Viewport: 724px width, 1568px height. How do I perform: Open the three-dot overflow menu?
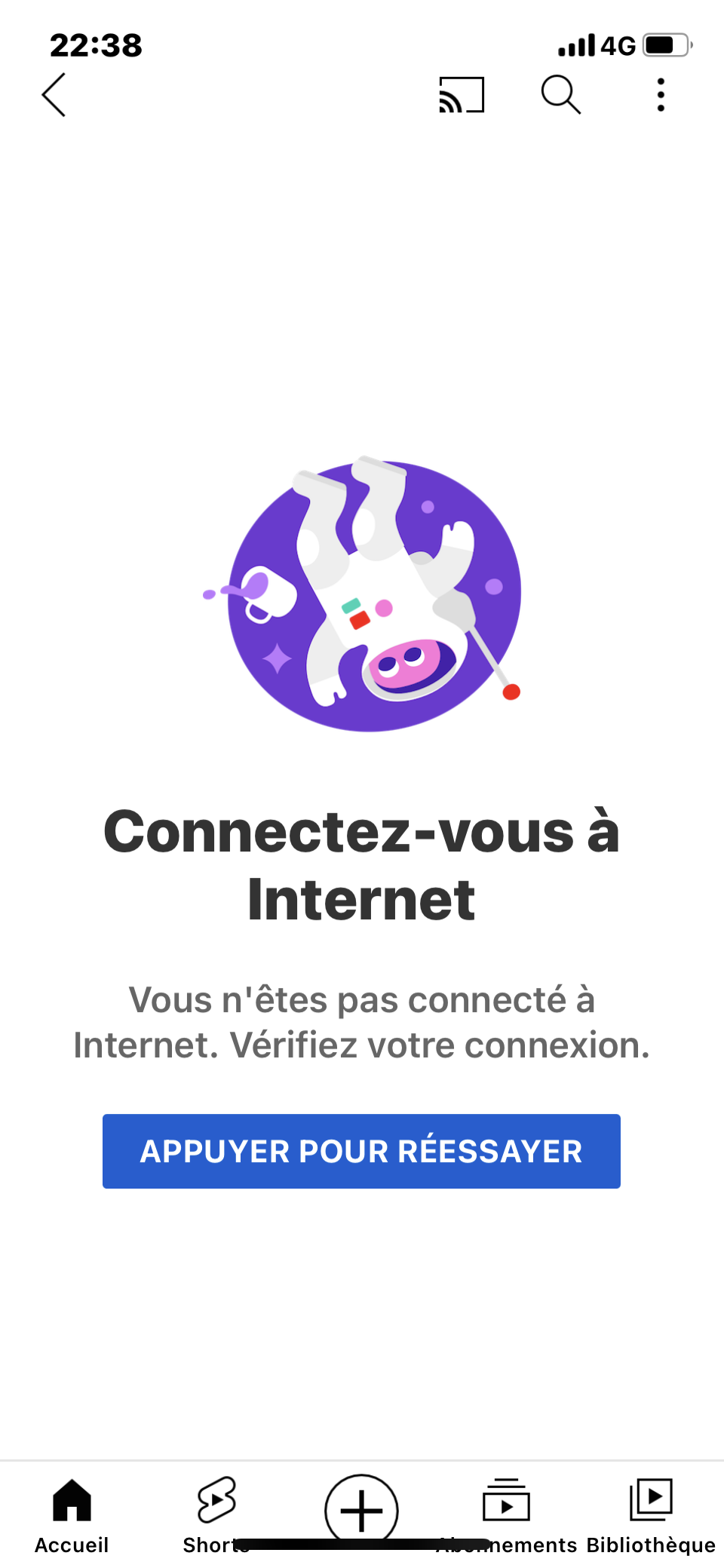(661, 95)
